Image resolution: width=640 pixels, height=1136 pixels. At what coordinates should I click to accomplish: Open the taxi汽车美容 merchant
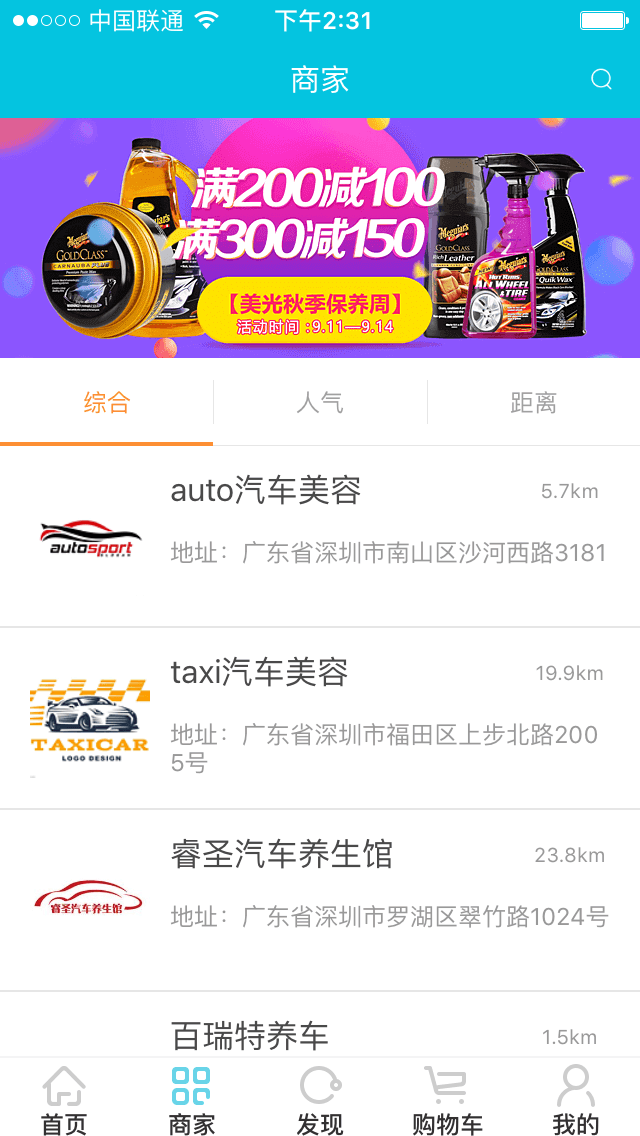tap(320, 718)
